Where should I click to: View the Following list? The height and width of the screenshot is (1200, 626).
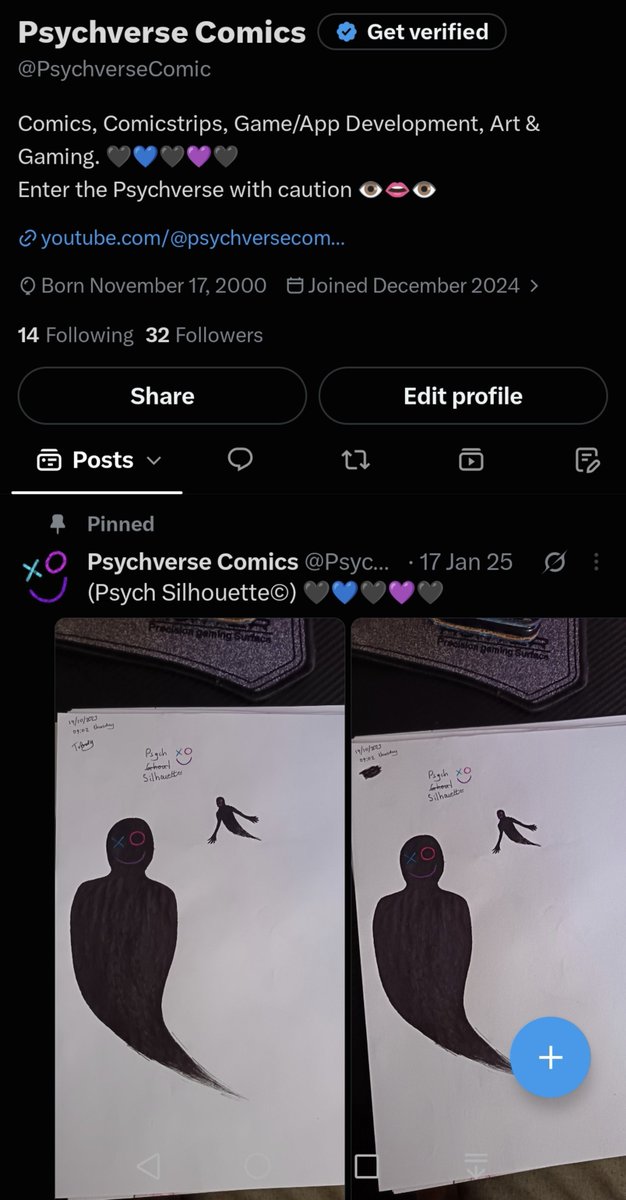coord(75,335)
